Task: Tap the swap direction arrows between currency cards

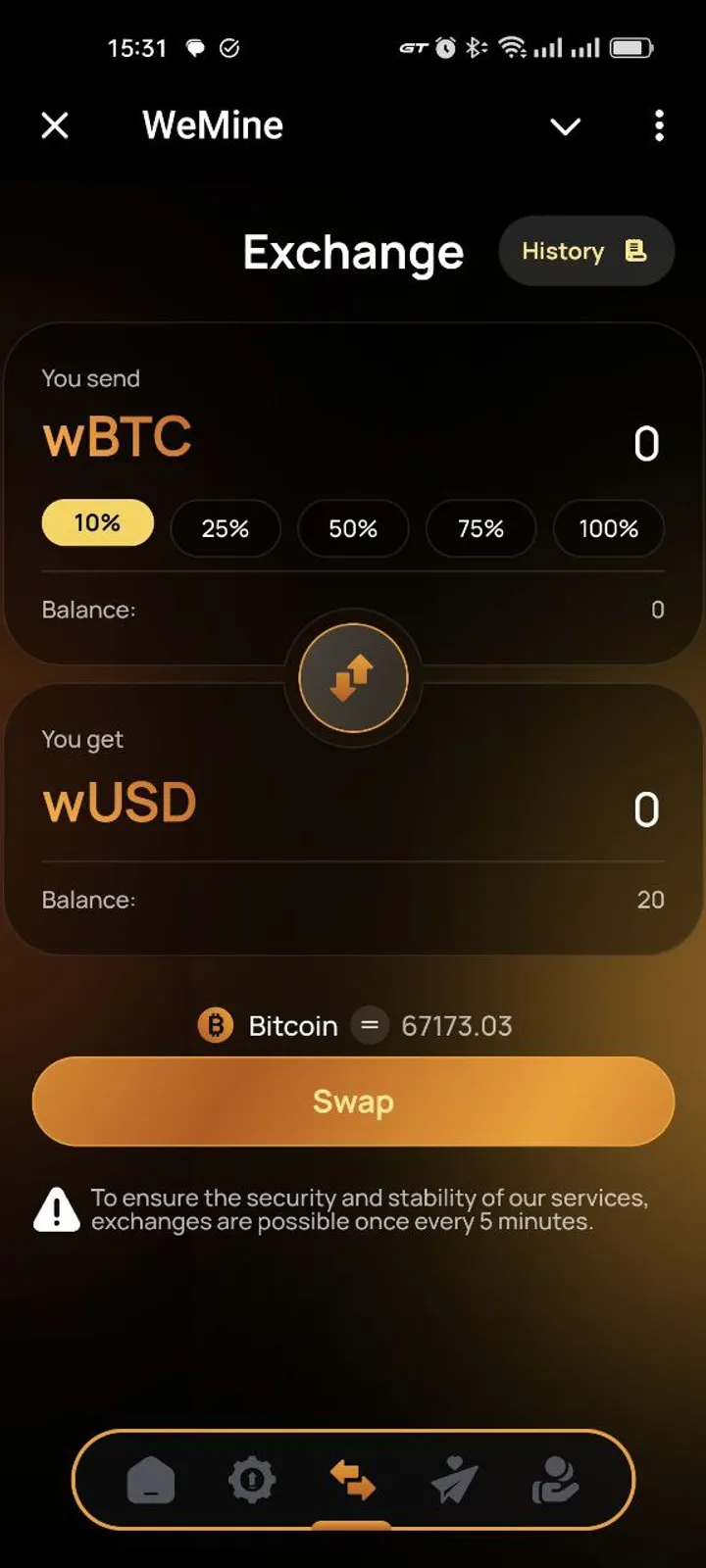Action: [354, 676]
